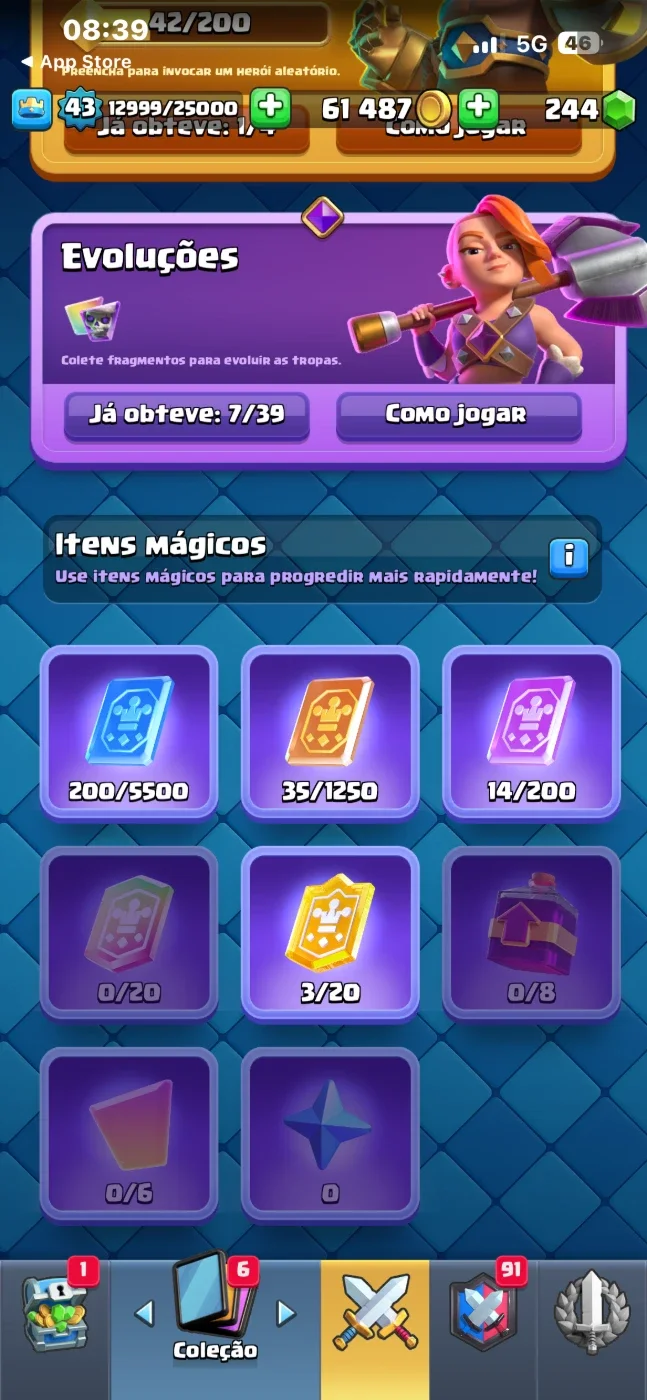Select the golden champion card 3/20

[x=330, y=934]
